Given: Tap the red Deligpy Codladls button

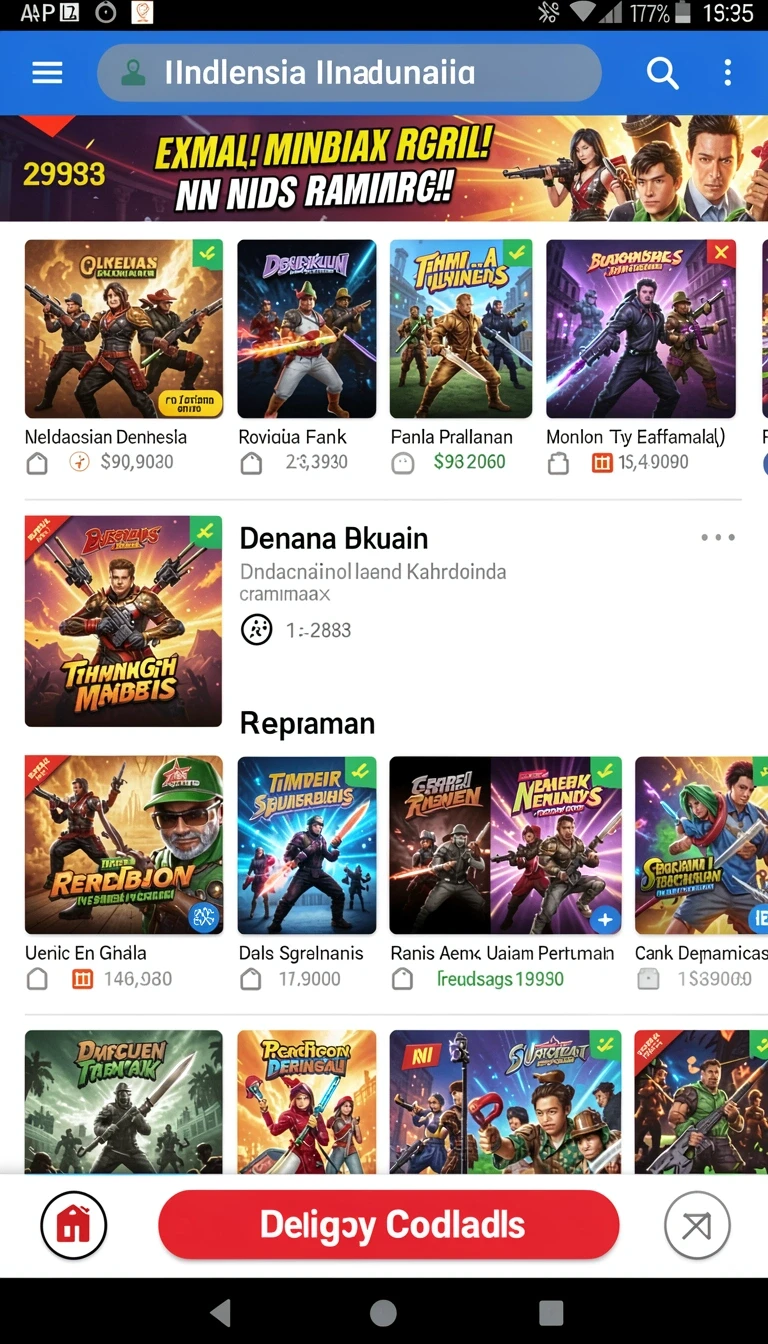Looking at the screenshot, I should click(389, 1225).
